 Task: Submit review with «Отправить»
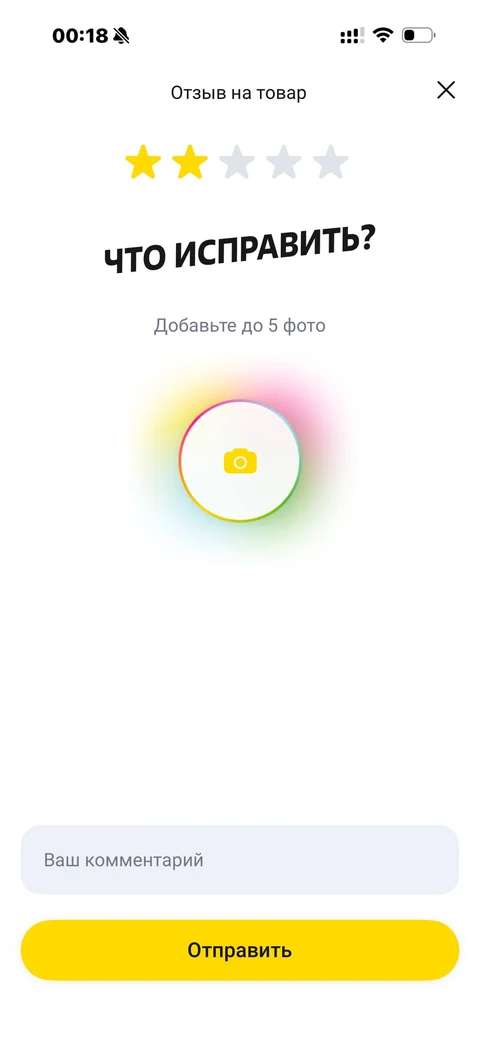point(240,950)
